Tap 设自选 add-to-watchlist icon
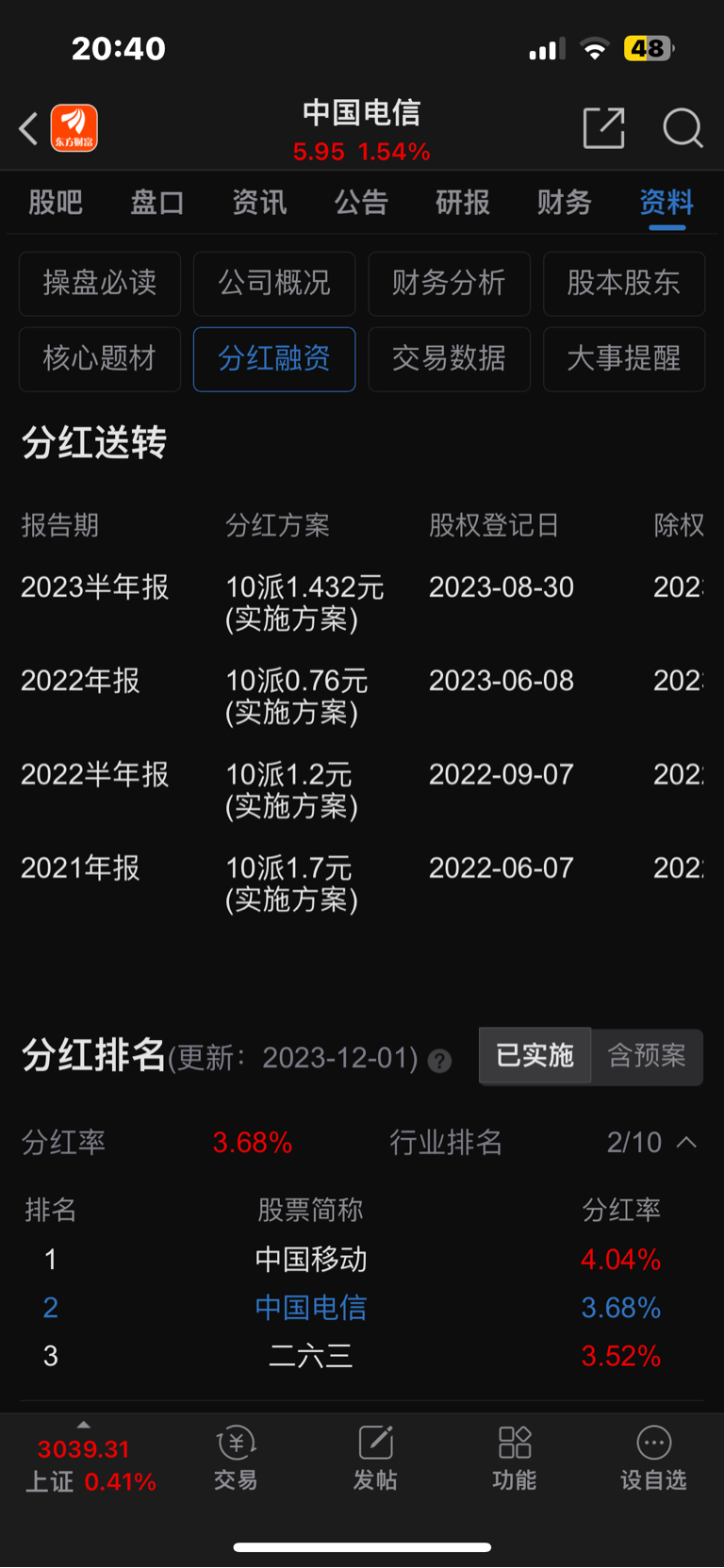This screenshot has width=724, height=1568. click(x=653, y=1455)
